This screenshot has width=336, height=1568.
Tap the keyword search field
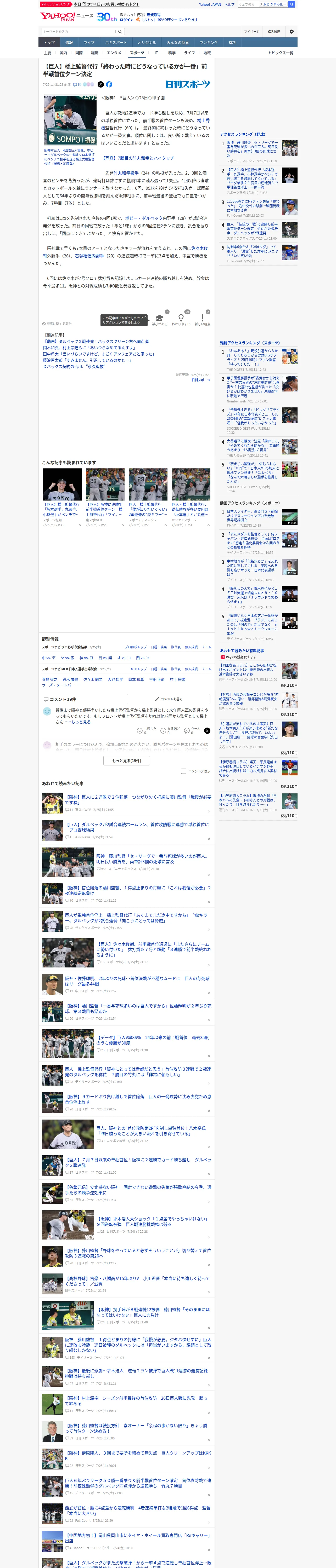coord(79,32)
